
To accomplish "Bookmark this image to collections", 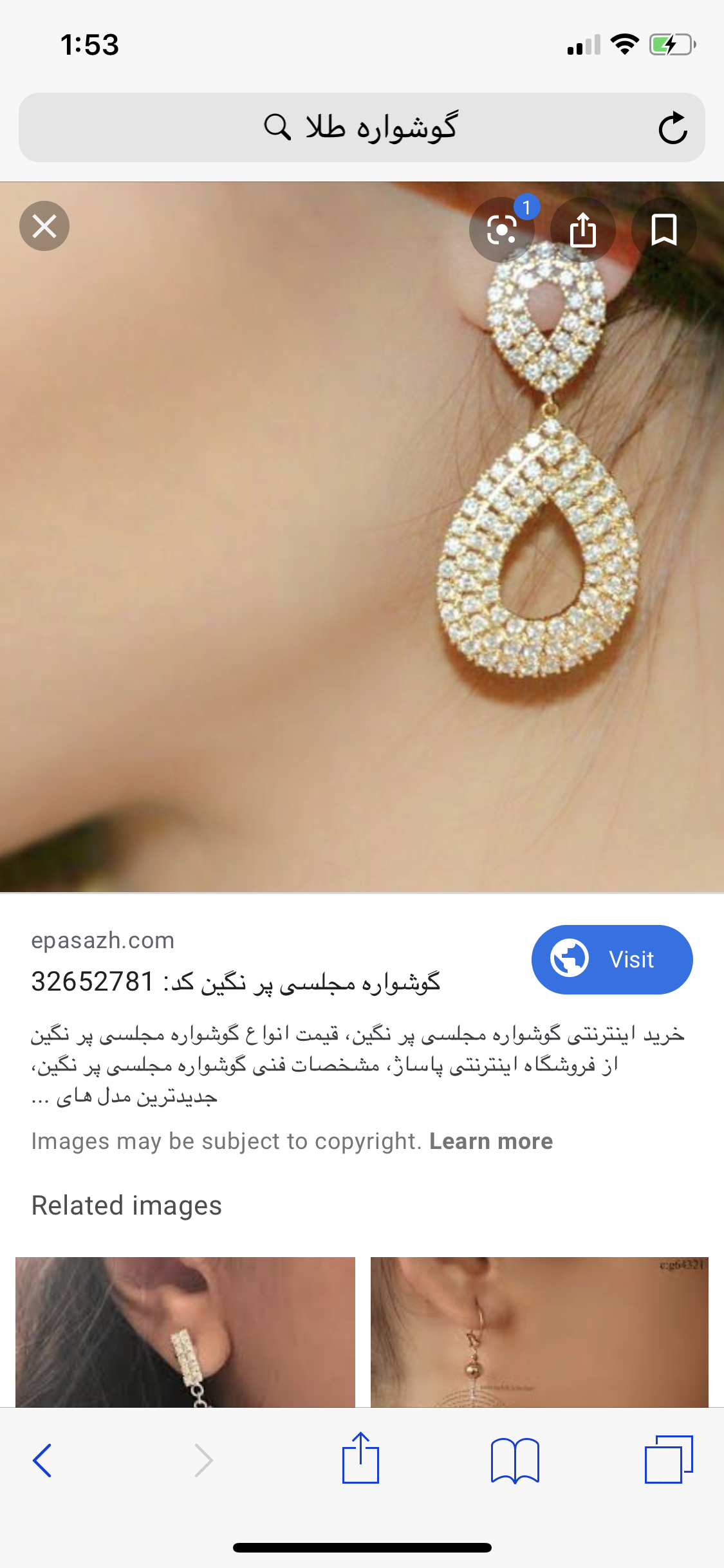I will coord(664,229).
